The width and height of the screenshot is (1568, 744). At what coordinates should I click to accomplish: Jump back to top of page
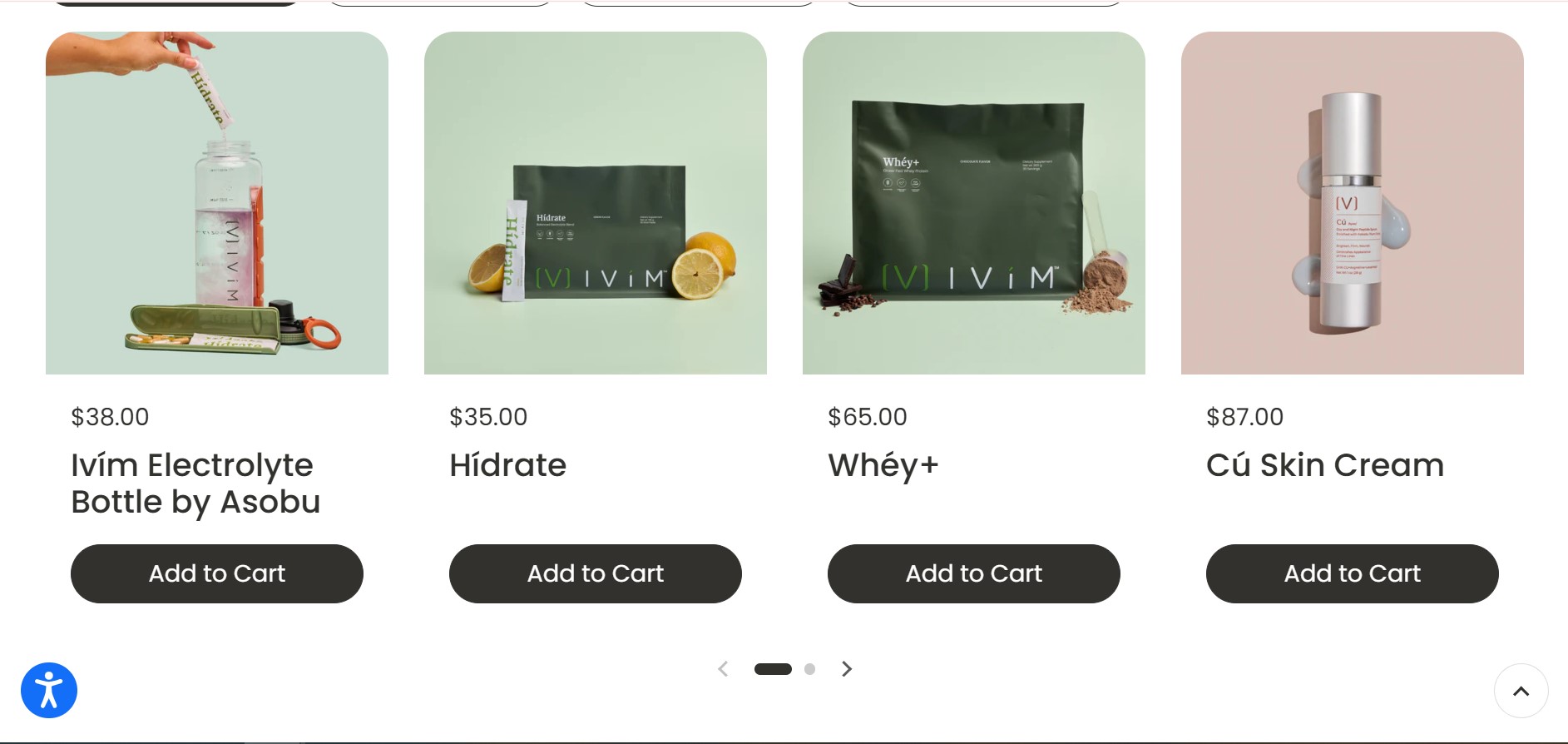[x=1521, y=691]
